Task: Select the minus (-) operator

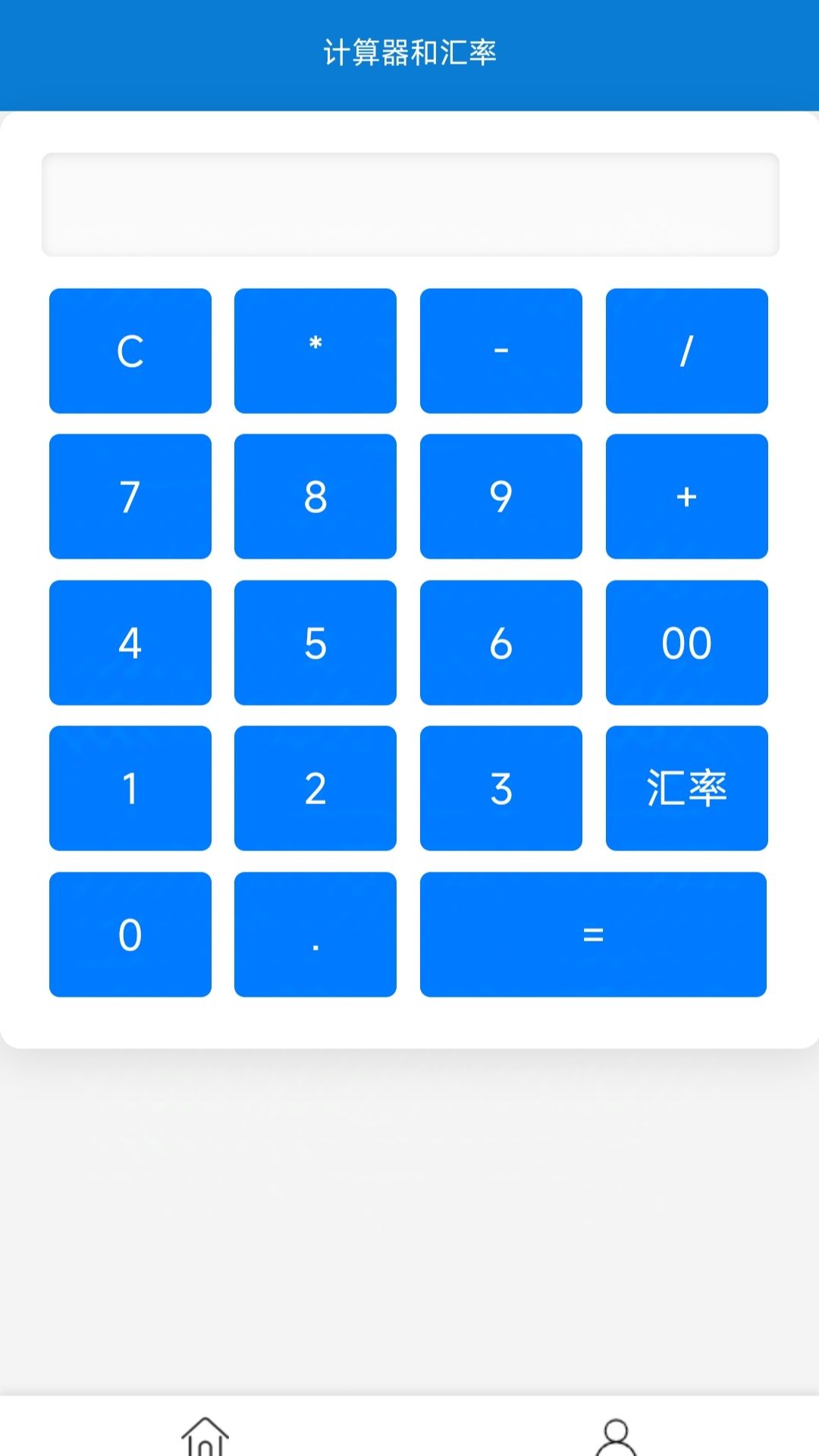Action: [501, 351]
